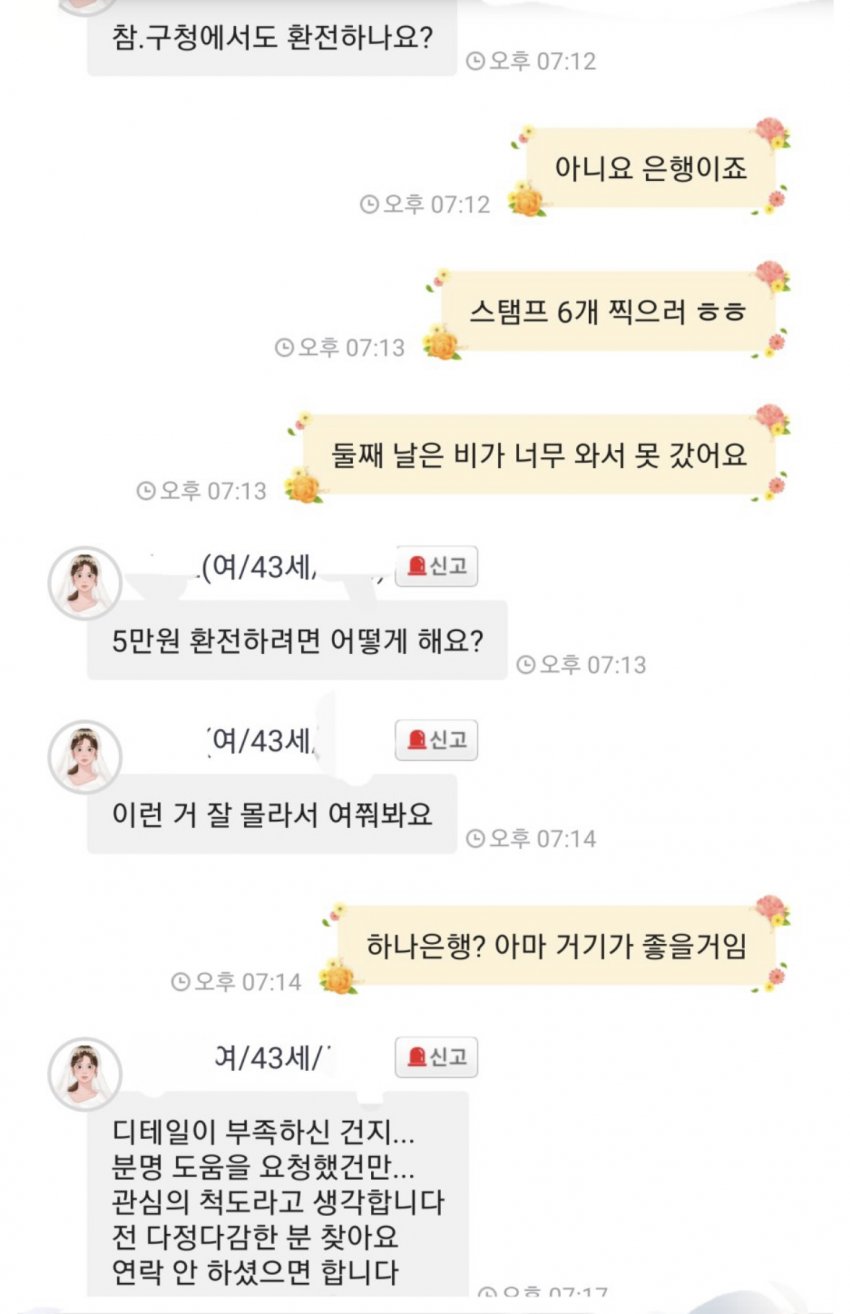Tap 신고 on the '5만원 환전하려면' message

tap(437, 567)
